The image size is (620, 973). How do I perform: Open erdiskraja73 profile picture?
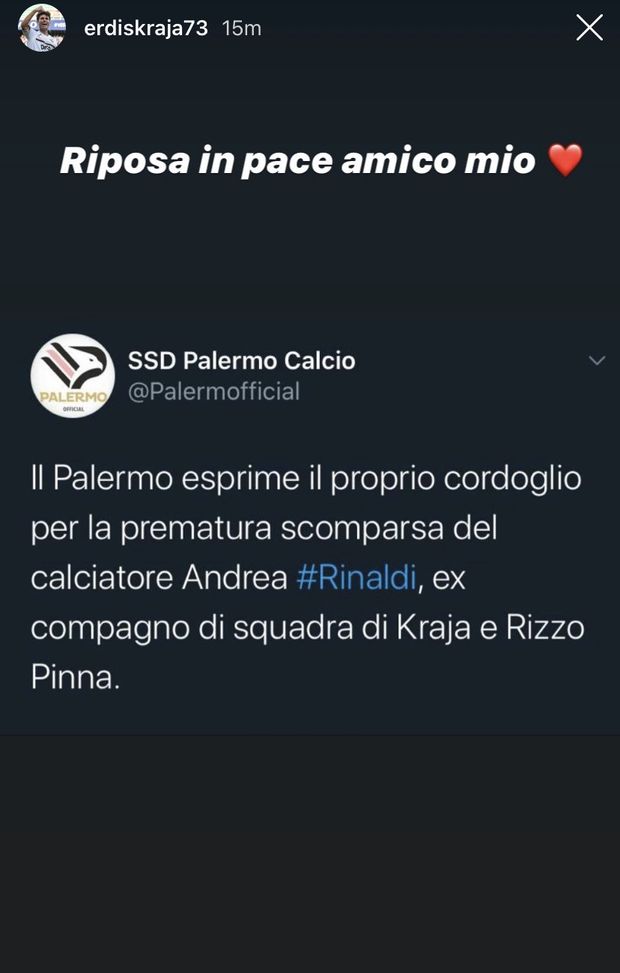pyautogui.click(x=41, y=28)
